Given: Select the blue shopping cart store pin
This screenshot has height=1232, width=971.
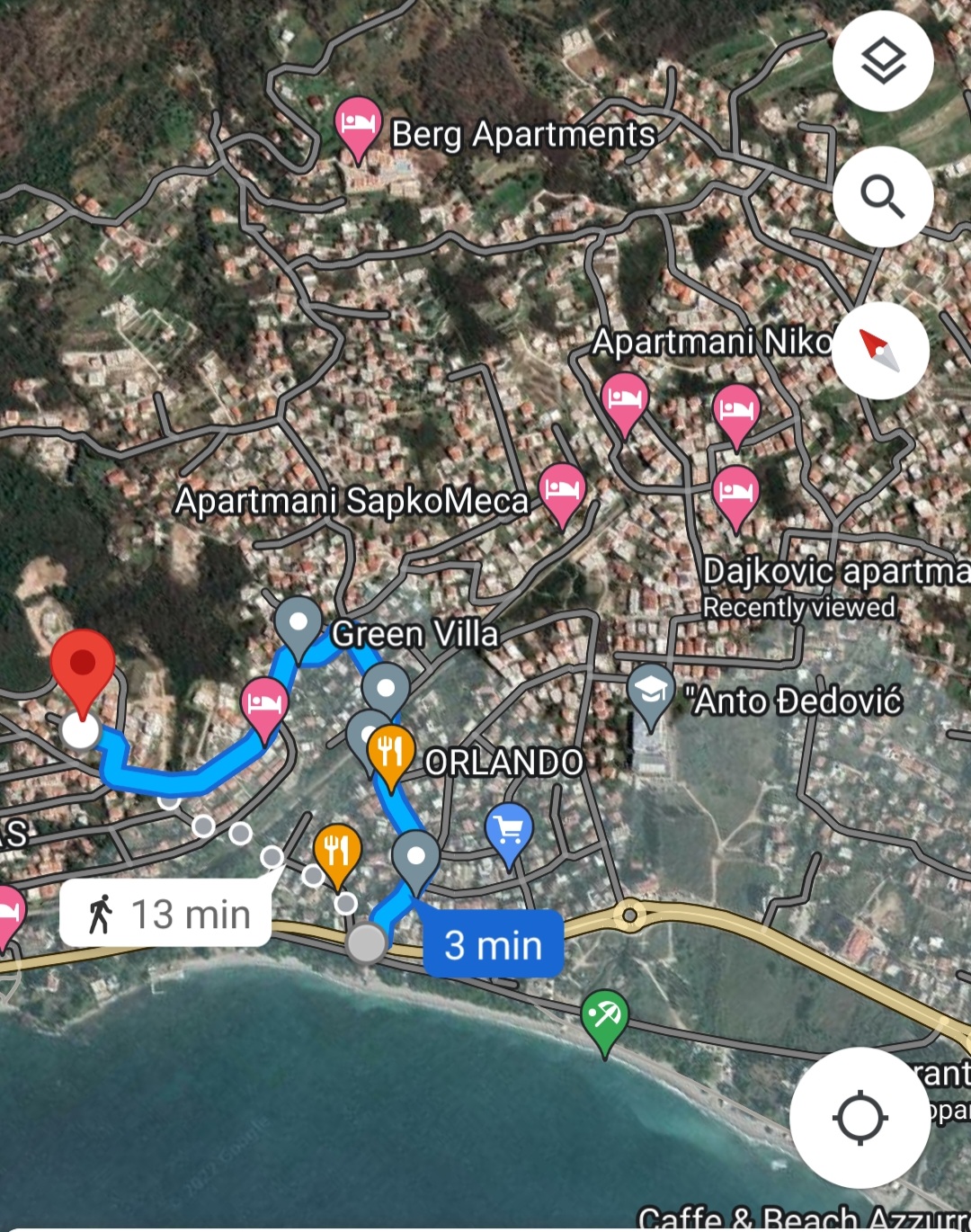Looking at the screenshot, I should 509,831.
